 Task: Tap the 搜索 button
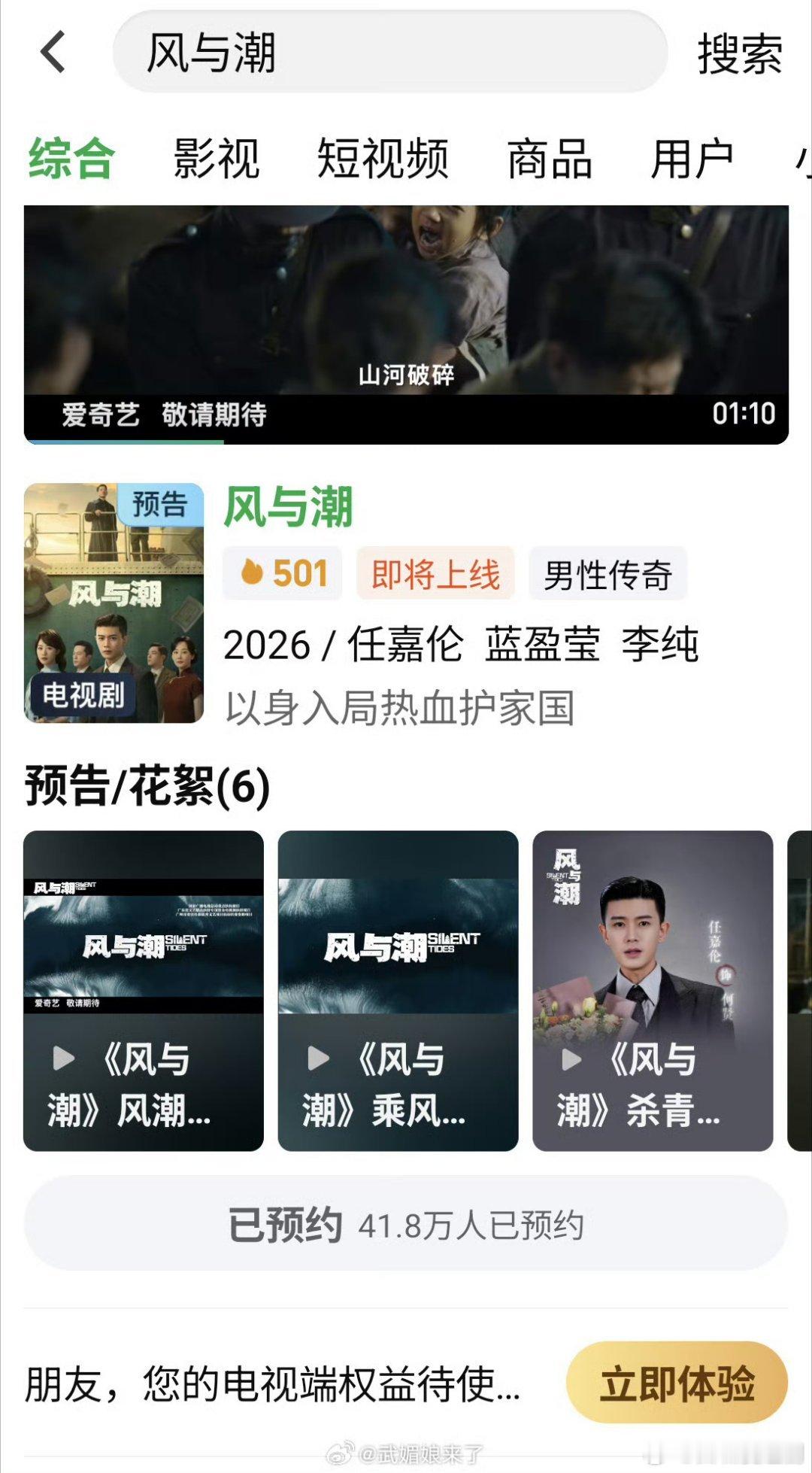(x=740, y=53)
